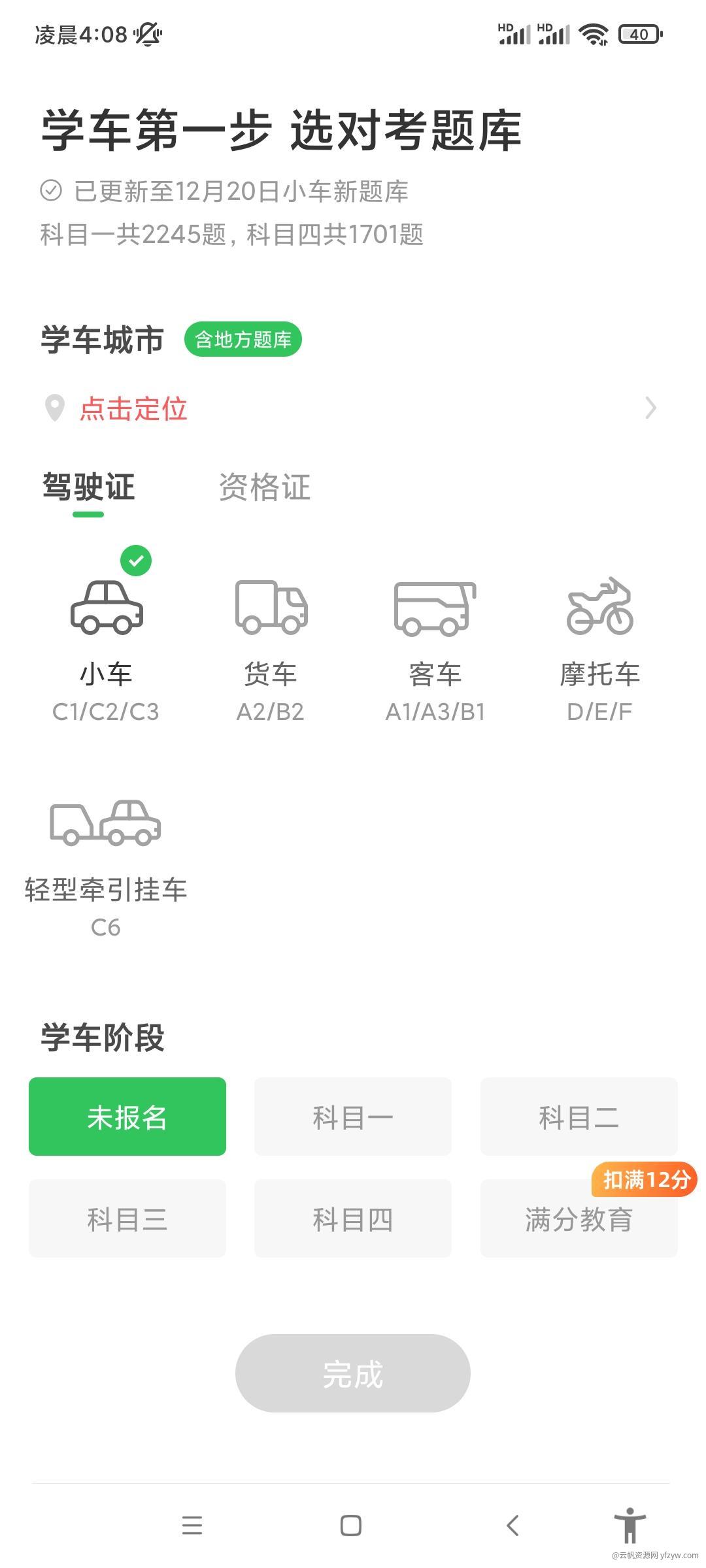Switch to the 驾驶证 tab
Image resolution: width=706 pixels, height=1568 pixels.
point(88,487)
